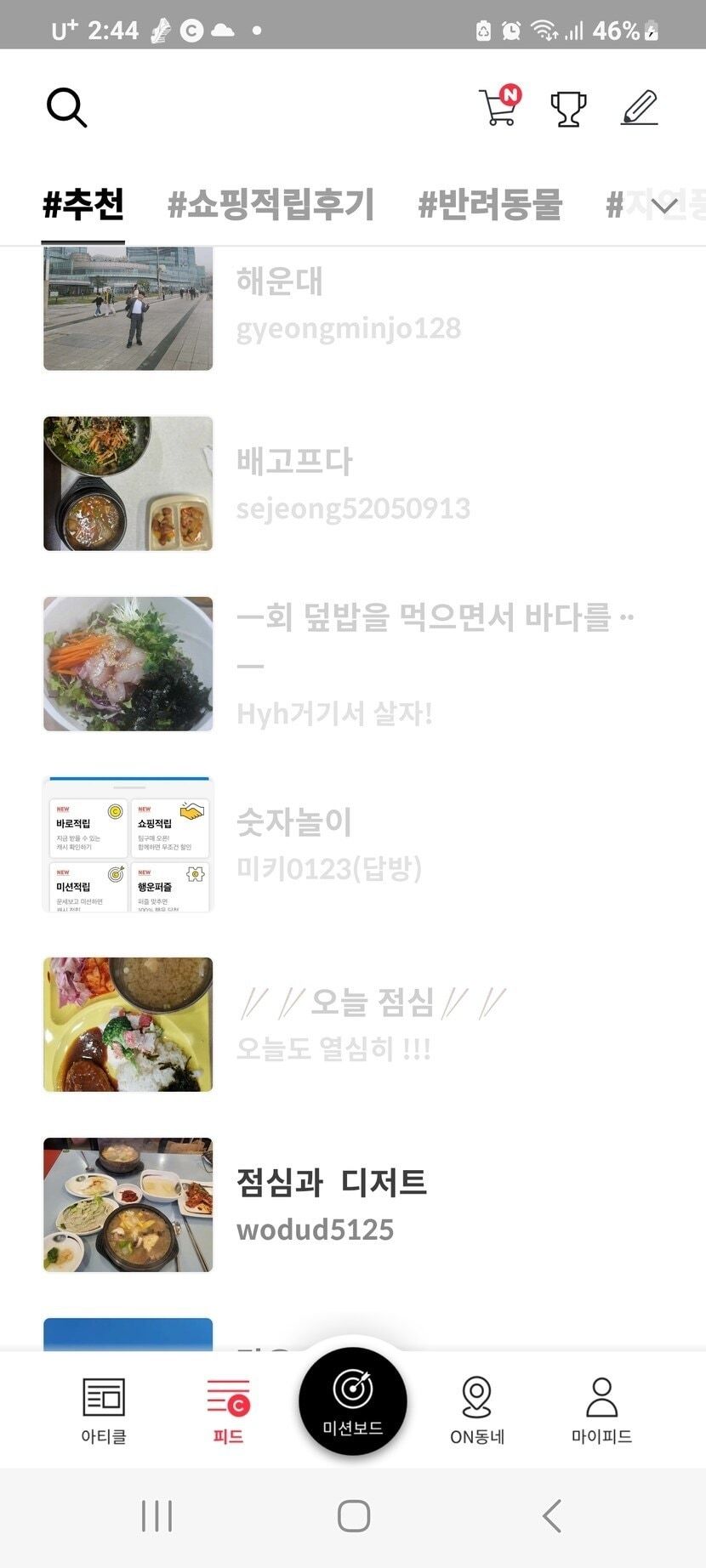706x1568 pixels.
Task: Open the search icon
Action: (x=66, y=108)
